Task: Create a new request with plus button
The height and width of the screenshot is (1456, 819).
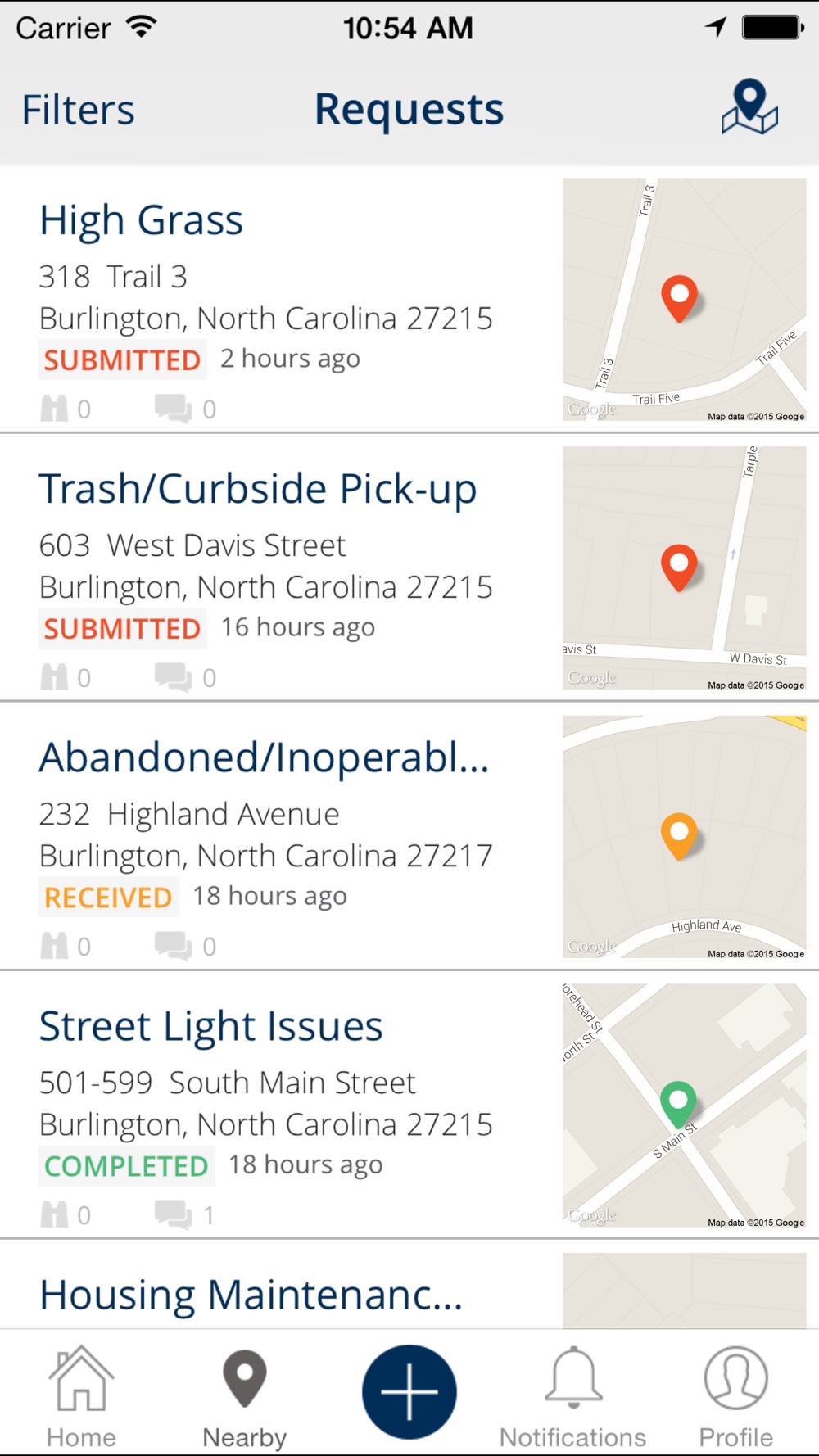Action: [409, 1392]
